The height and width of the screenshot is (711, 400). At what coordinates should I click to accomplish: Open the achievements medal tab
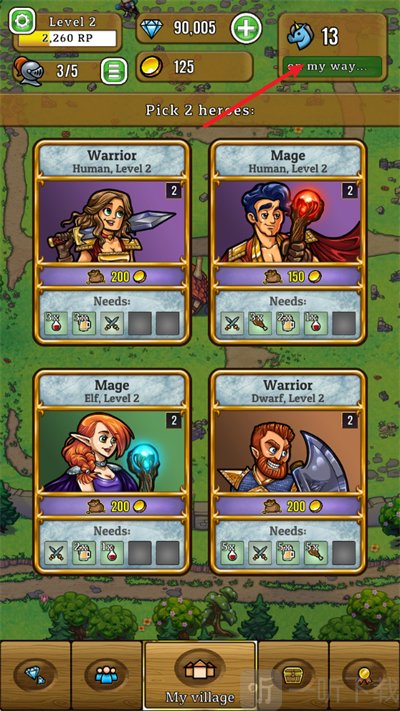[365, 675]
